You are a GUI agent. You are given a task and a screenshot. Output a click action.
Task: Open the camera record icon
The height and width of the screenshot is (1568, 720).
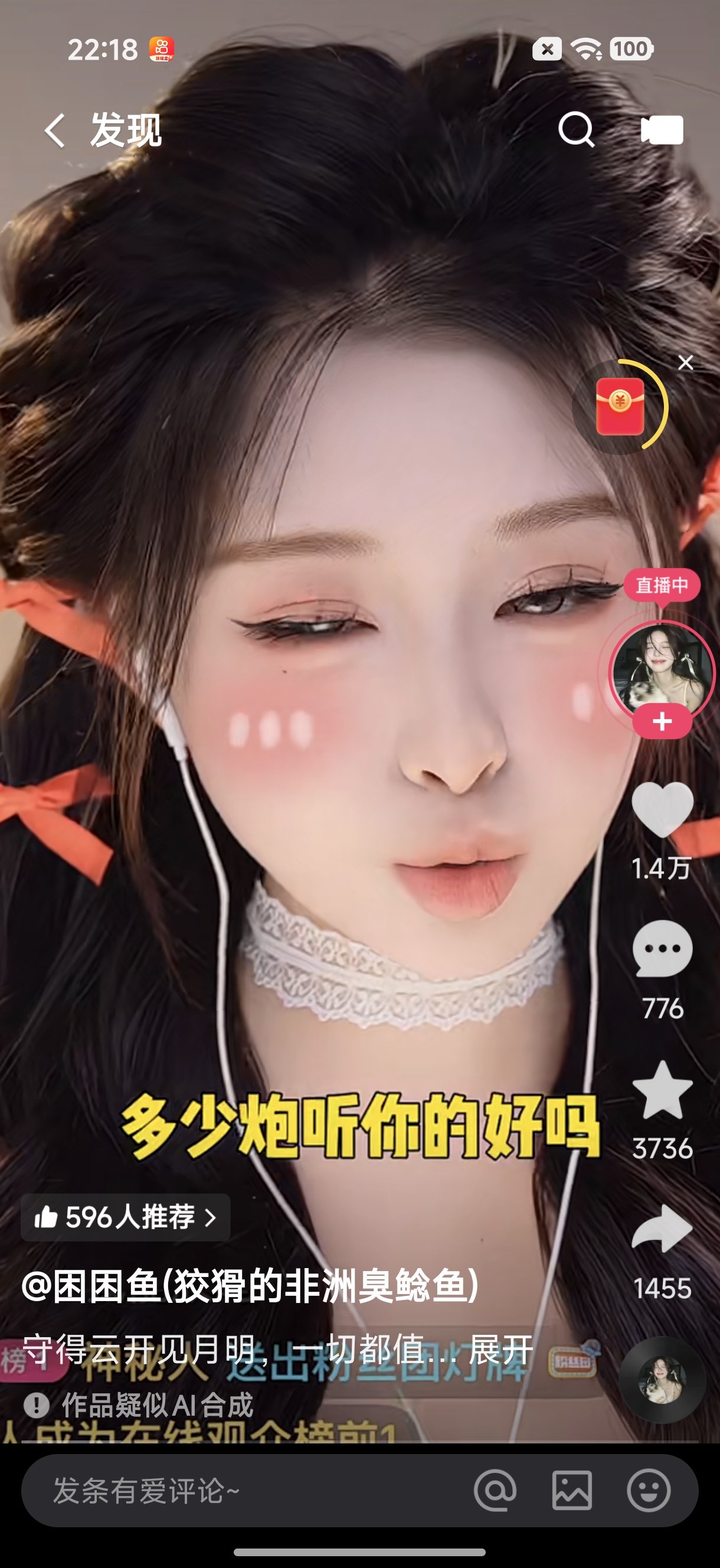click(662, 130)
